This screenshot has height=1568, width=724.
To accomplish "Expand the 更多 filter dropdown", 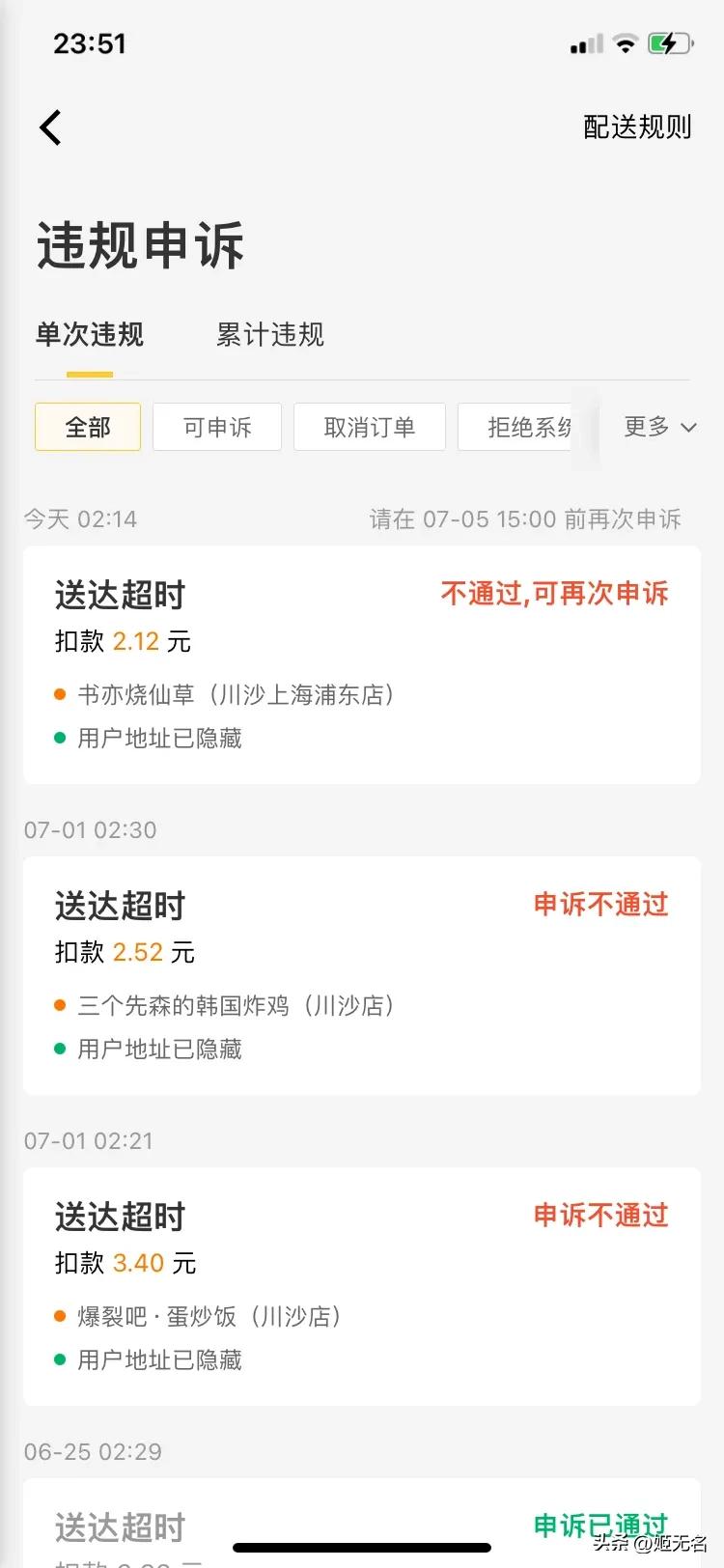I will point(660,427).
